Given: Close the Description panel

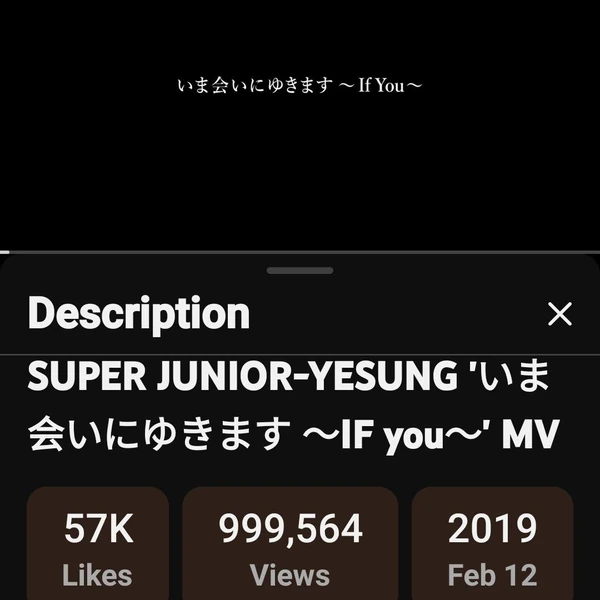Looking at the screenshot, I should [560, 314].
